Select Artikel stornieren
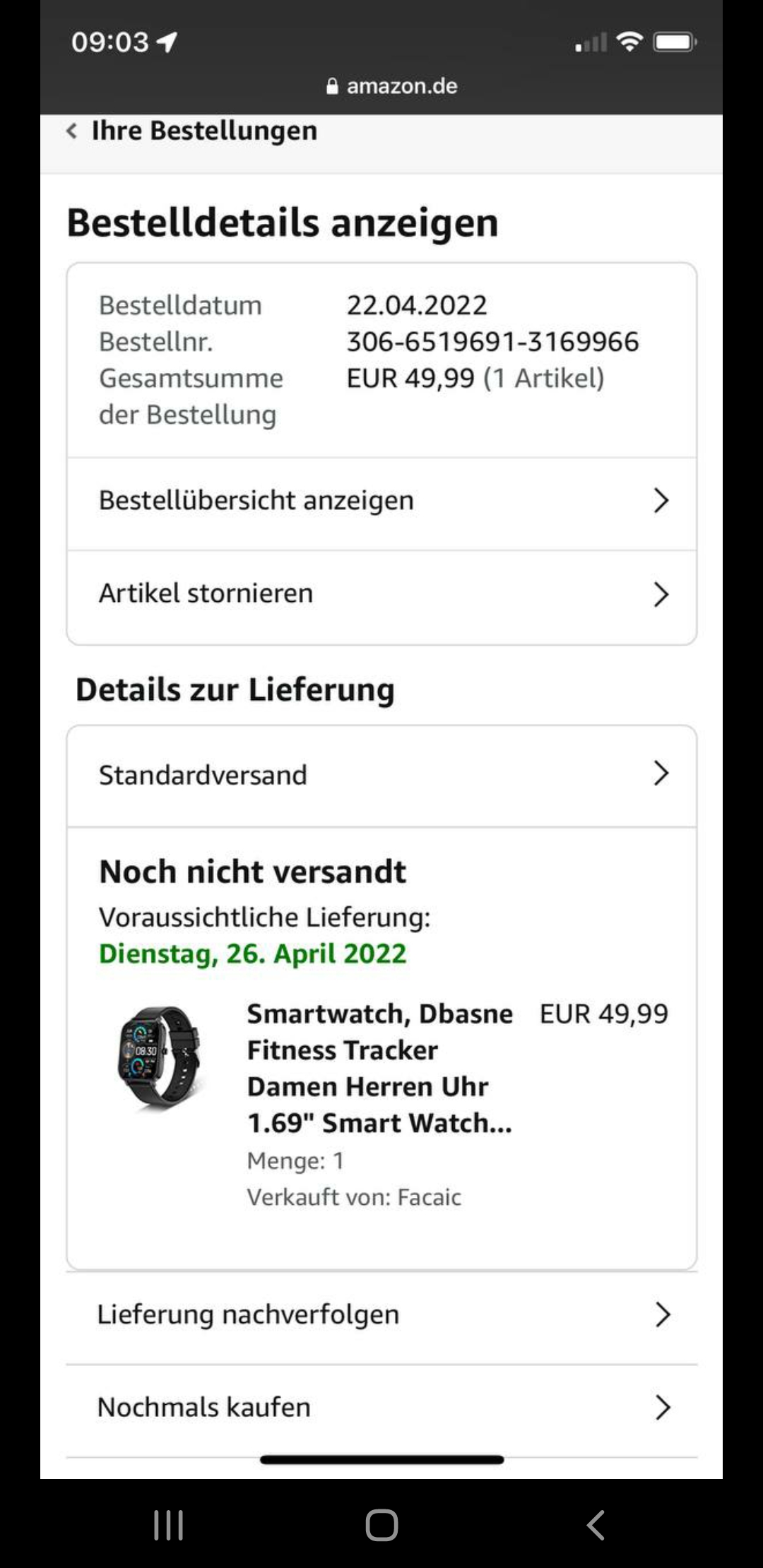 381,594
